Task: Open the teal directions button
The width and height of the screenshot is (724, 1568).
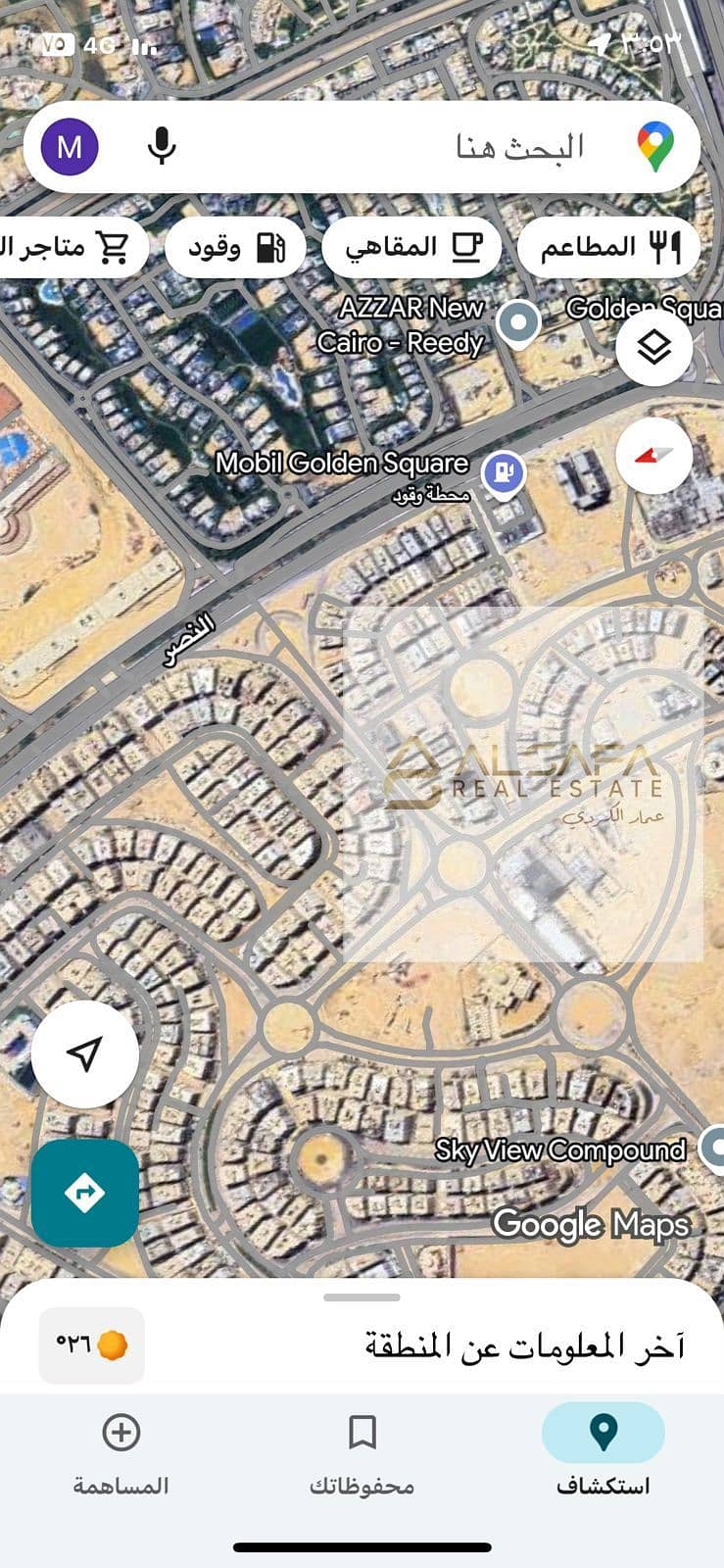Action: [x=85, y=1193]
